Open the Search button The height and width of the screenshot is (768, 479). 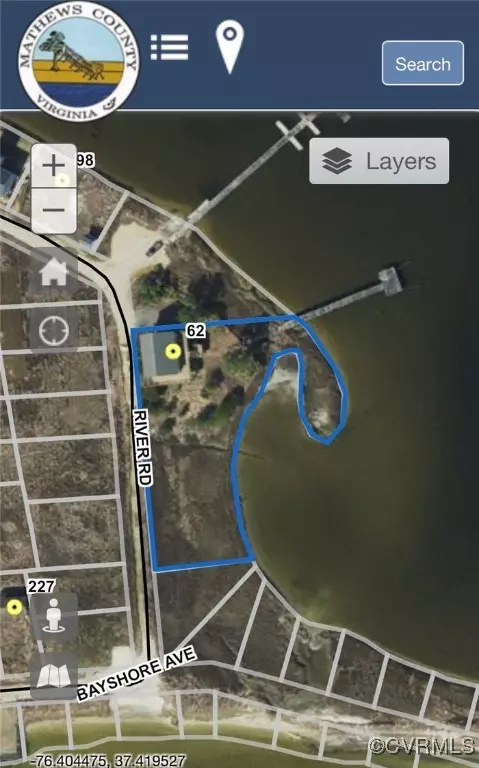click(423, 63)
